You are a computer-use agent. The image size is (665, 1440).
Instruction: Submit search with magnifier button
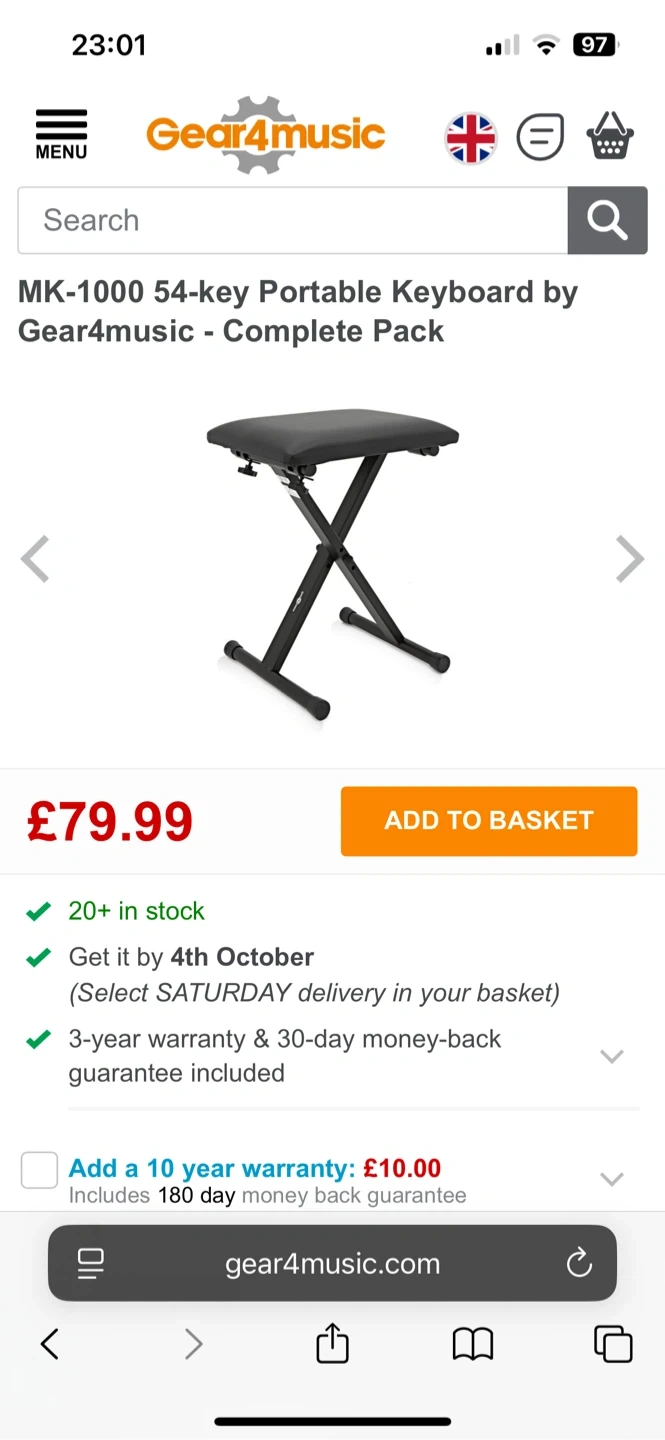tap(607, 220)
